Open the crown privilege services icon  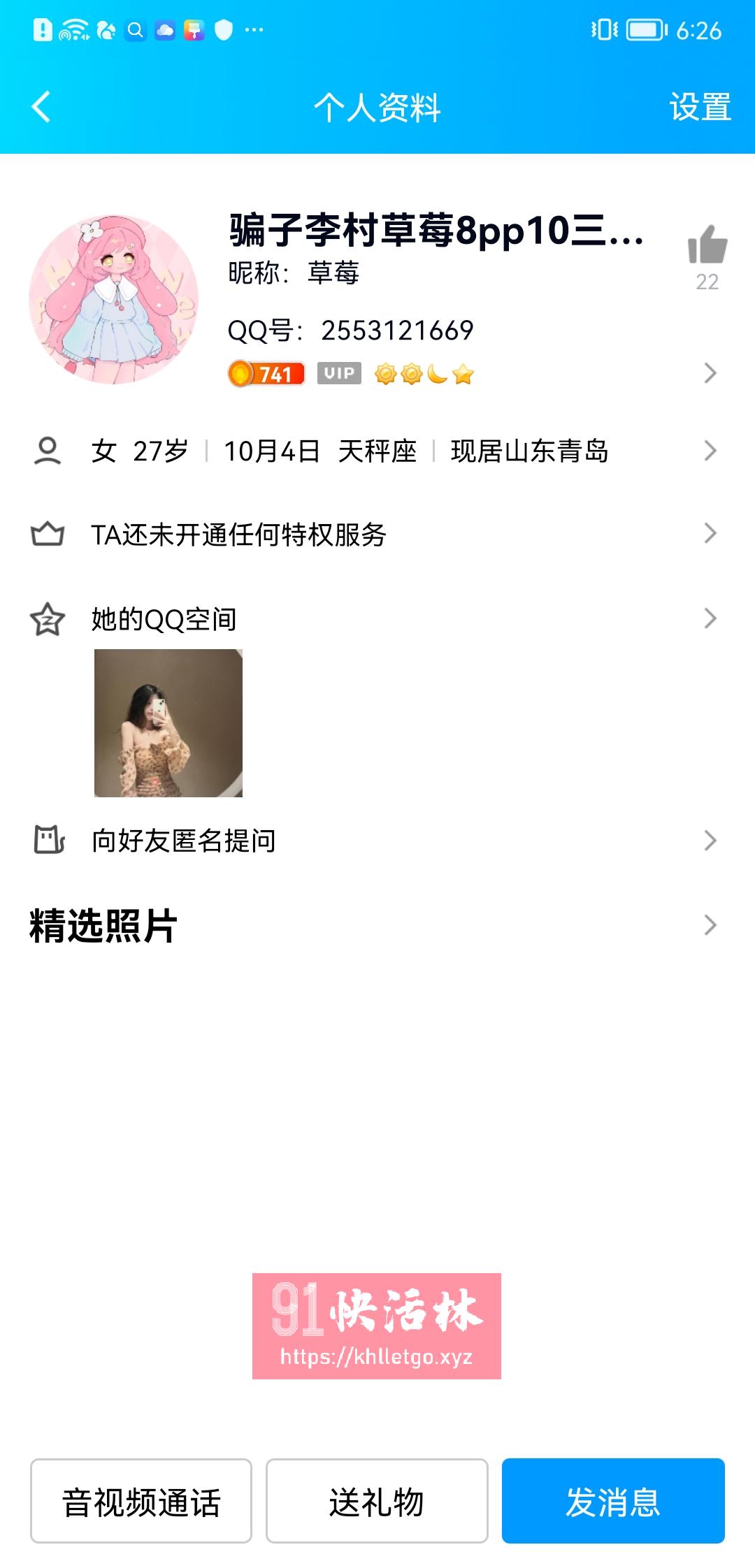point(48,535)
